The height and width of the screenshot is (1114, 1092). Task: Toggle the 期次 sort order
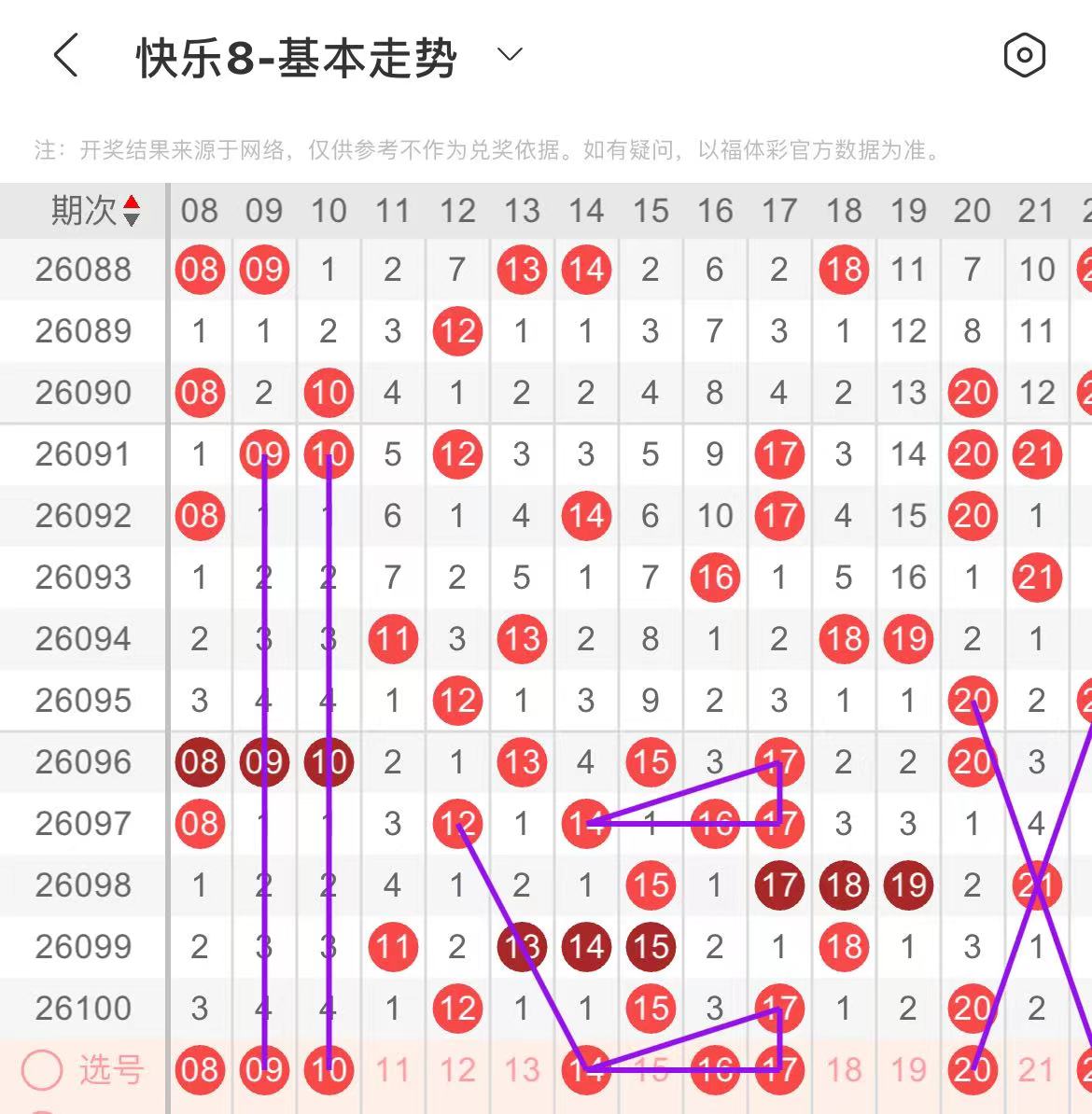point(132,211)
